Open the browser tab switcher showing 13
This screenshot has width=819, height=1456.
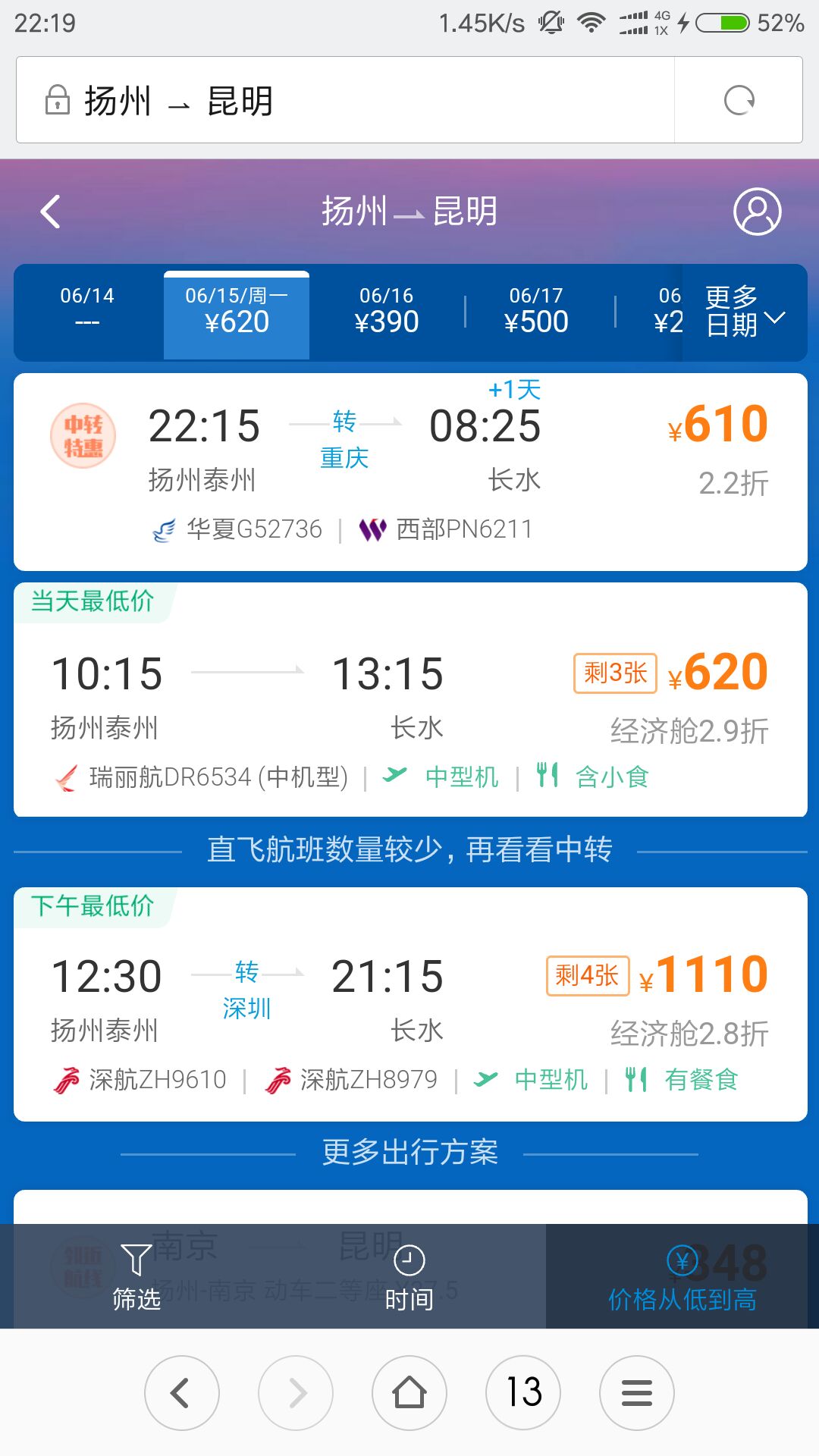pos(522,1393)
